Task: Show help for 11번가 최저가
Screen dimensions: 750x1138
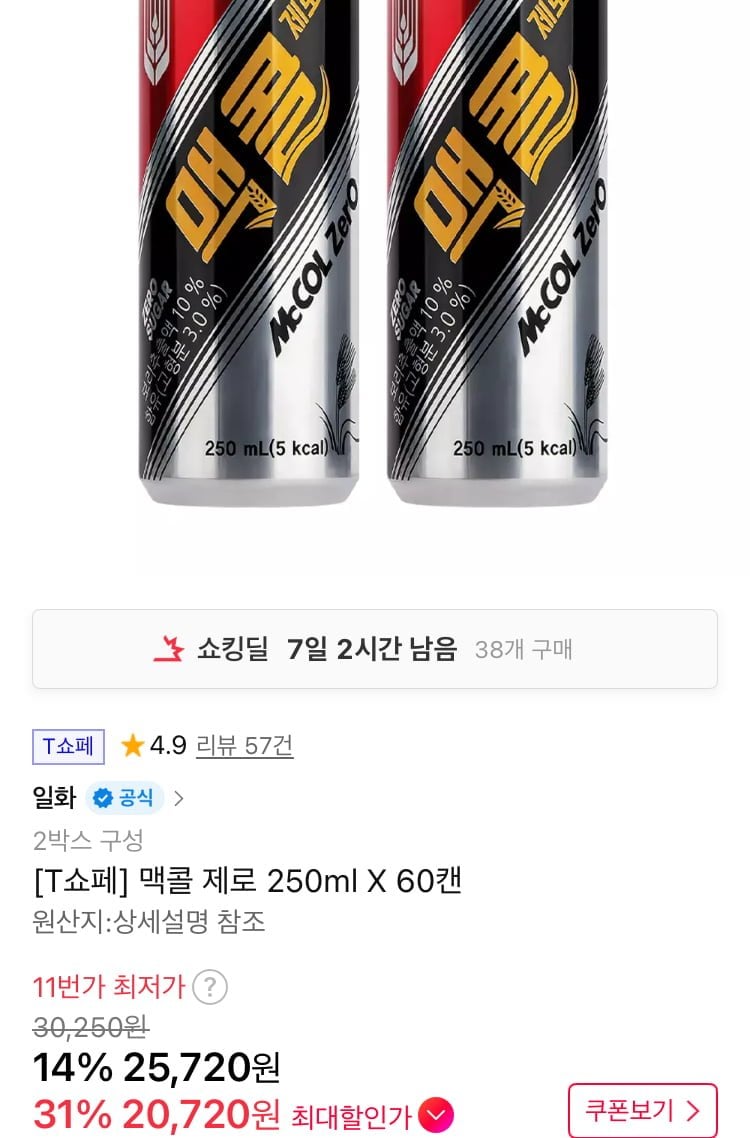Action: [x=210, y=987]
